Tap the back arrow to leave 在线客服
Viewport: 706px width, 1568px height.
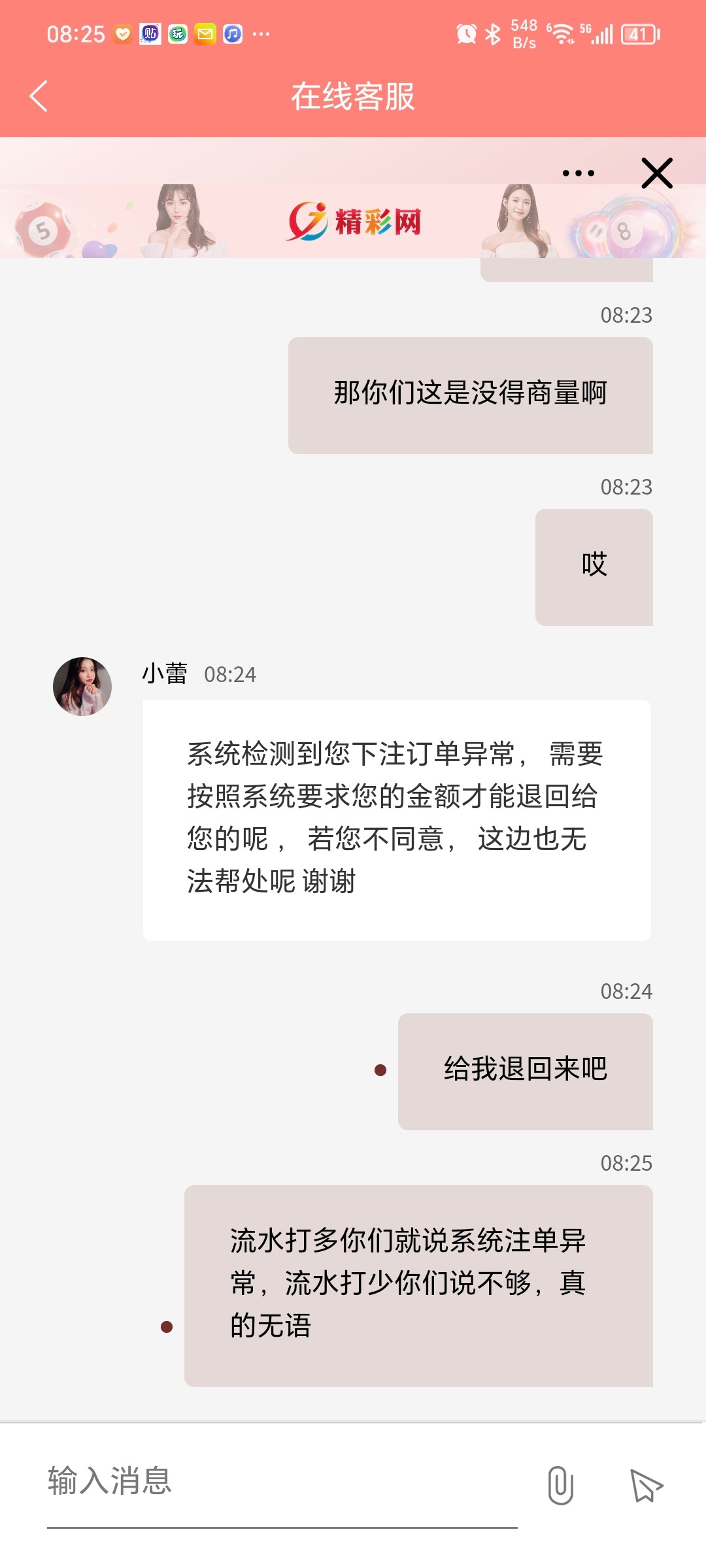click(39, 96)
